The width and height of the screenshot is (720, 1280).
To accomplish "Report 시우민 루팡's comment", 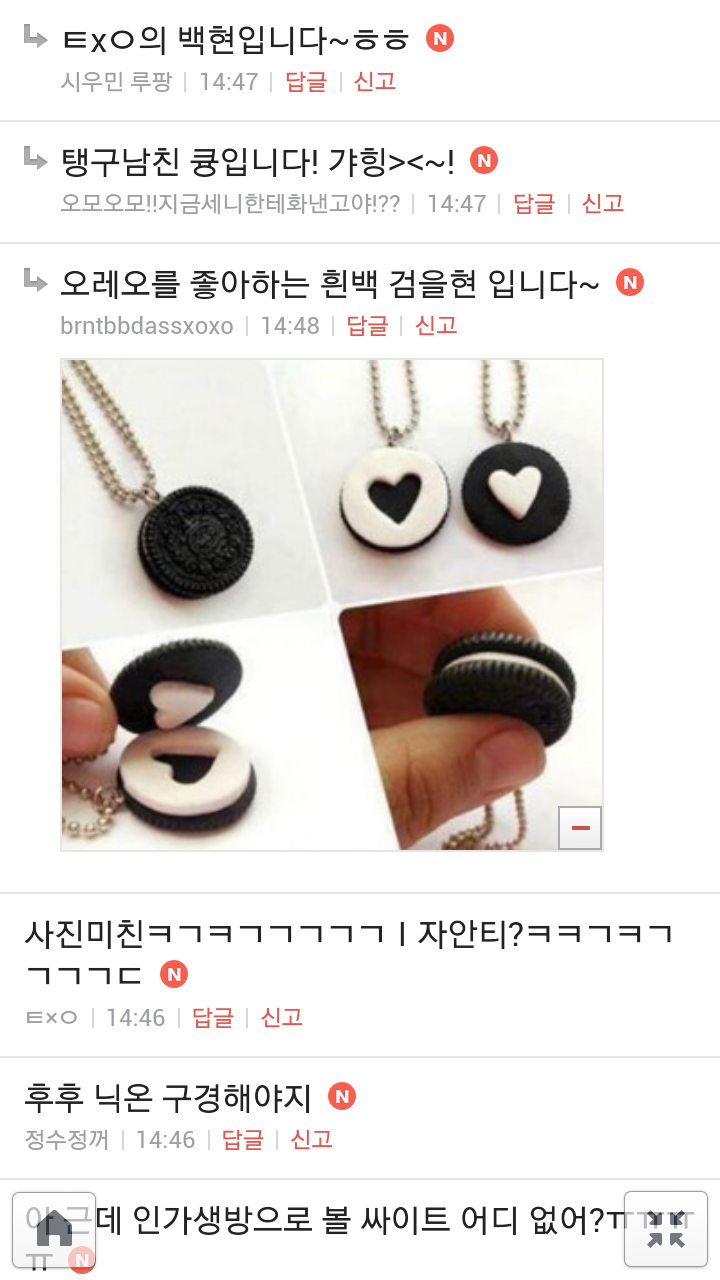I will (375, 82).
